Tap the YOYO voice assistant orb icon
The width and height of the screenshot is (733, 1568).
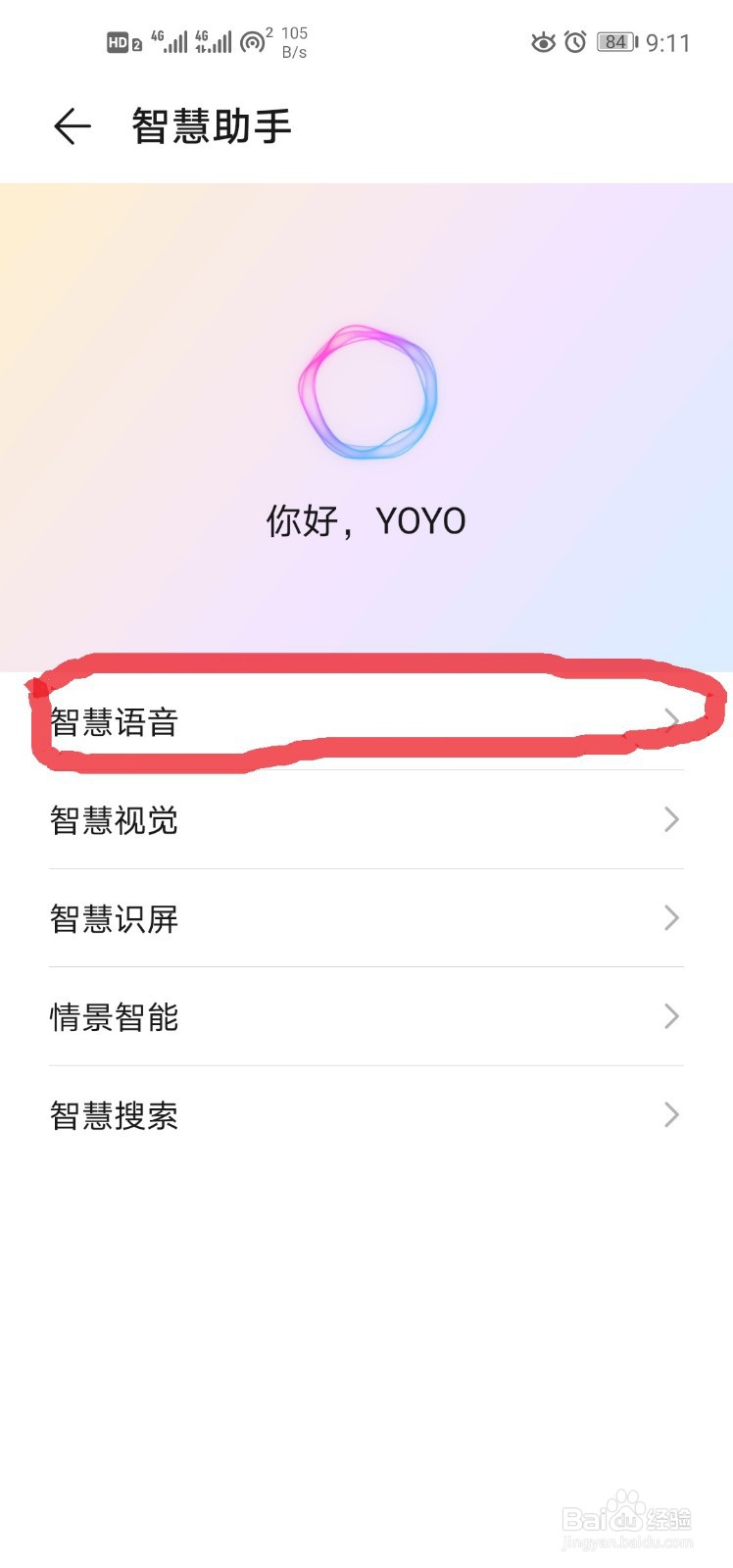click(367, 390)
